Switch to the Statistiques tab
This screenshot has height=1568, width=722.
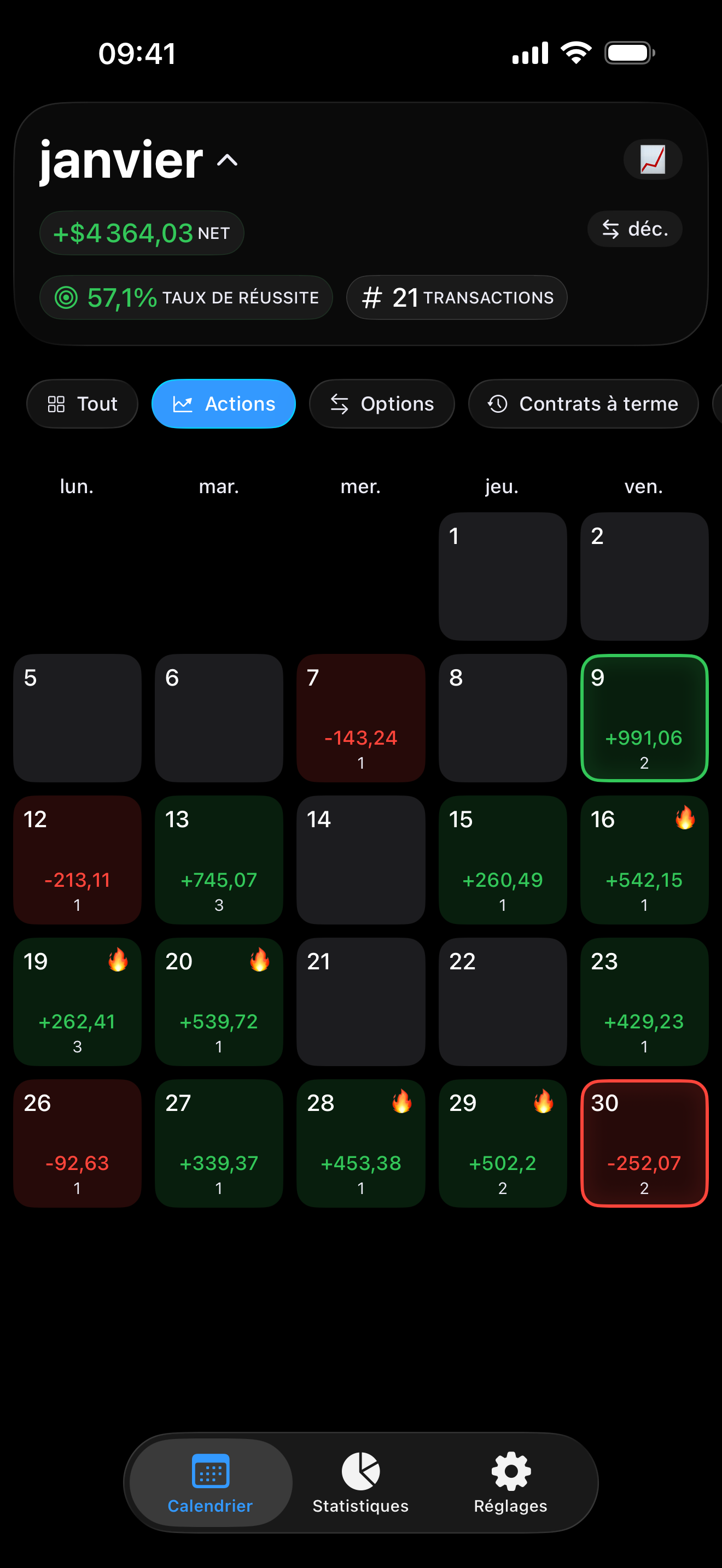click(360, 1483)
